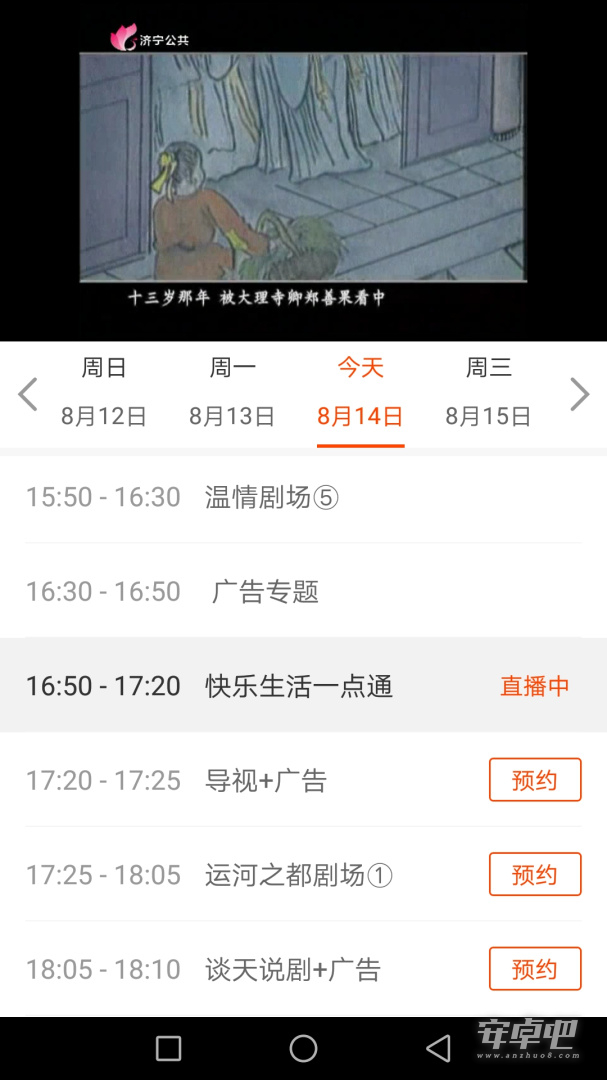Viewport: 607px width, 1080px height.
Task: Open recent apps from the navigation bar
Action: (x=168, y=1048)
